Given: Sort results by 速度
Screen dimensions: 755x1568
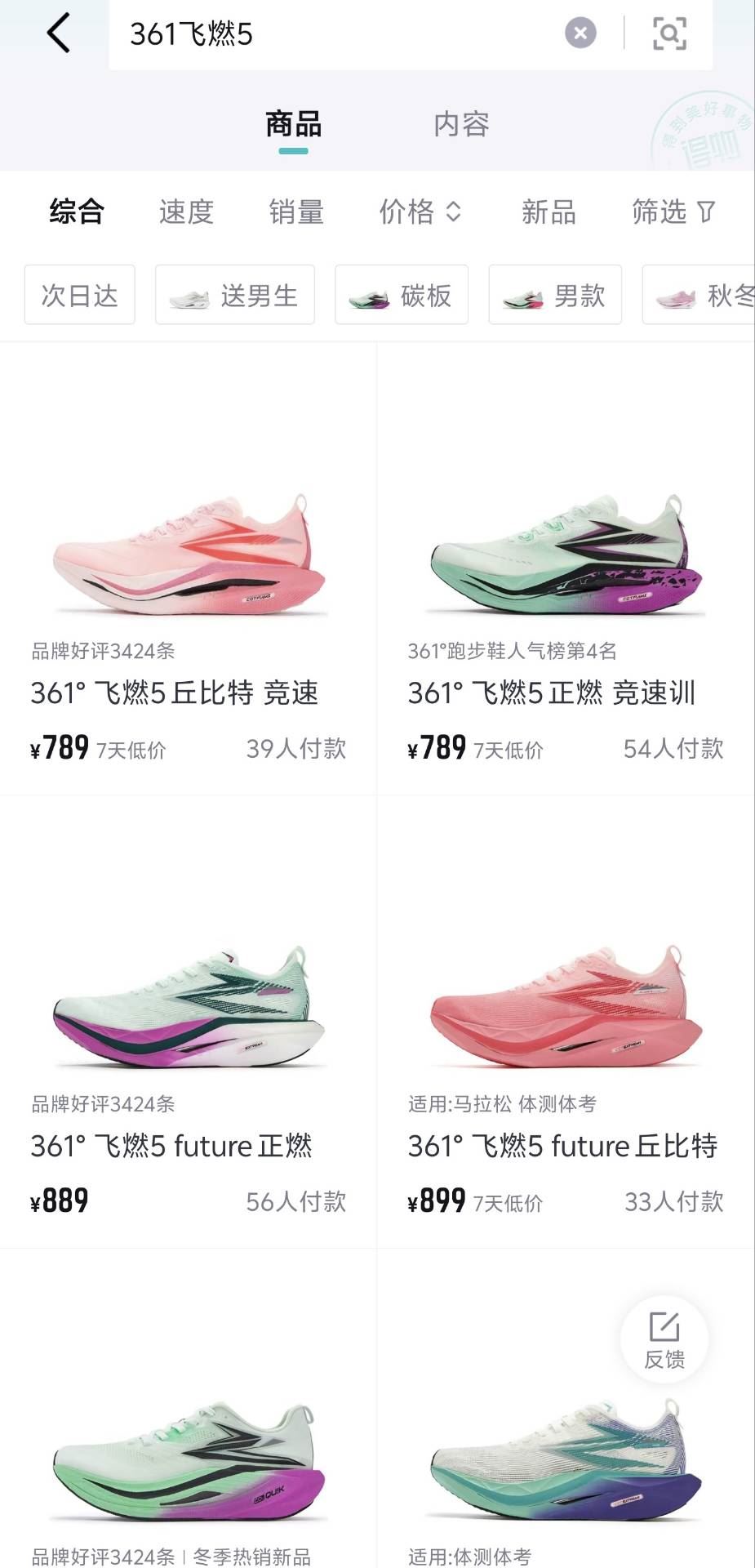Looking at the screenshot, I should click(186, 212).
